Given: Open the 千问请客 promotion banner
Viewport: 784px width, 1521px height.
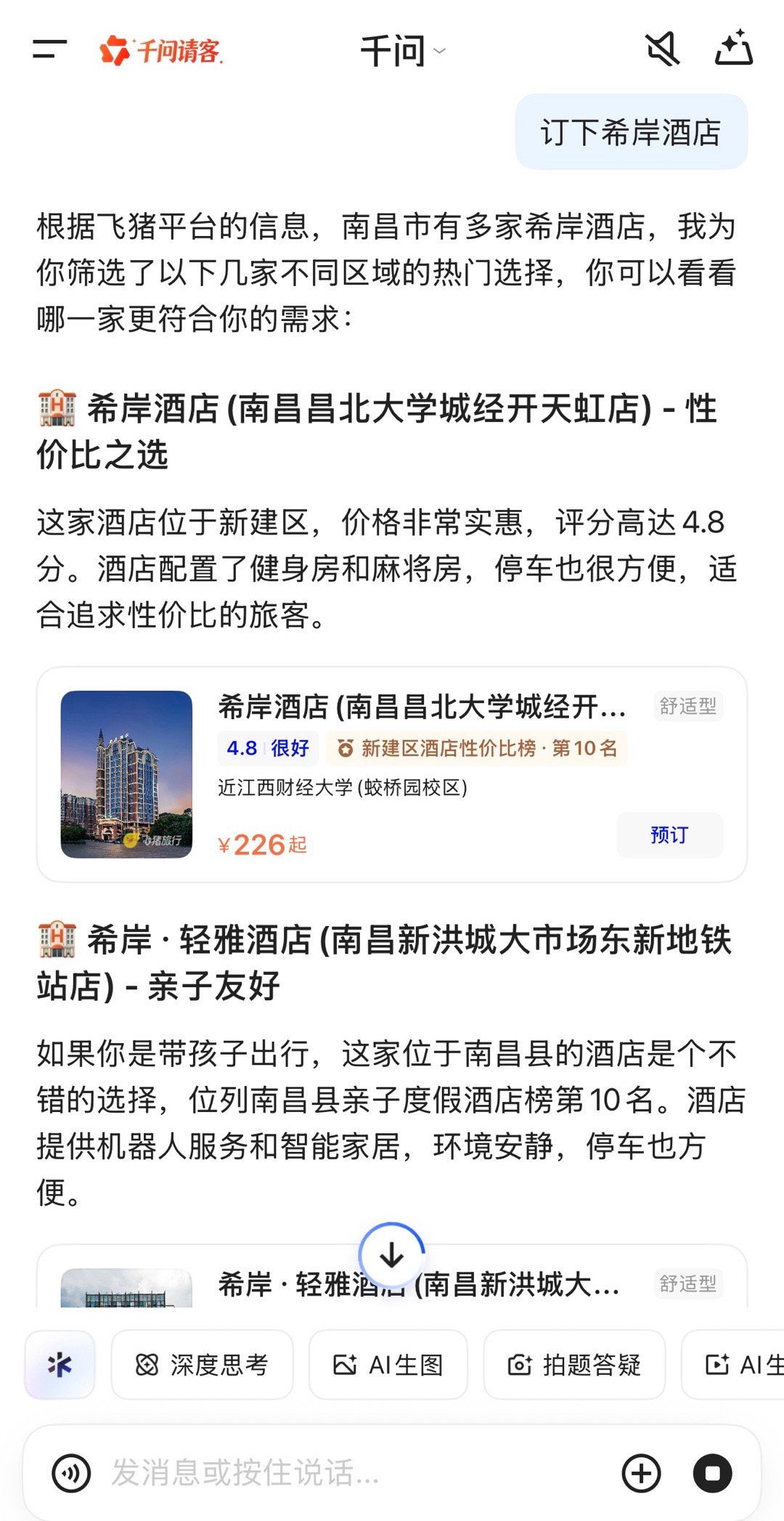Looking at the screenshot, I should (160, 50).
